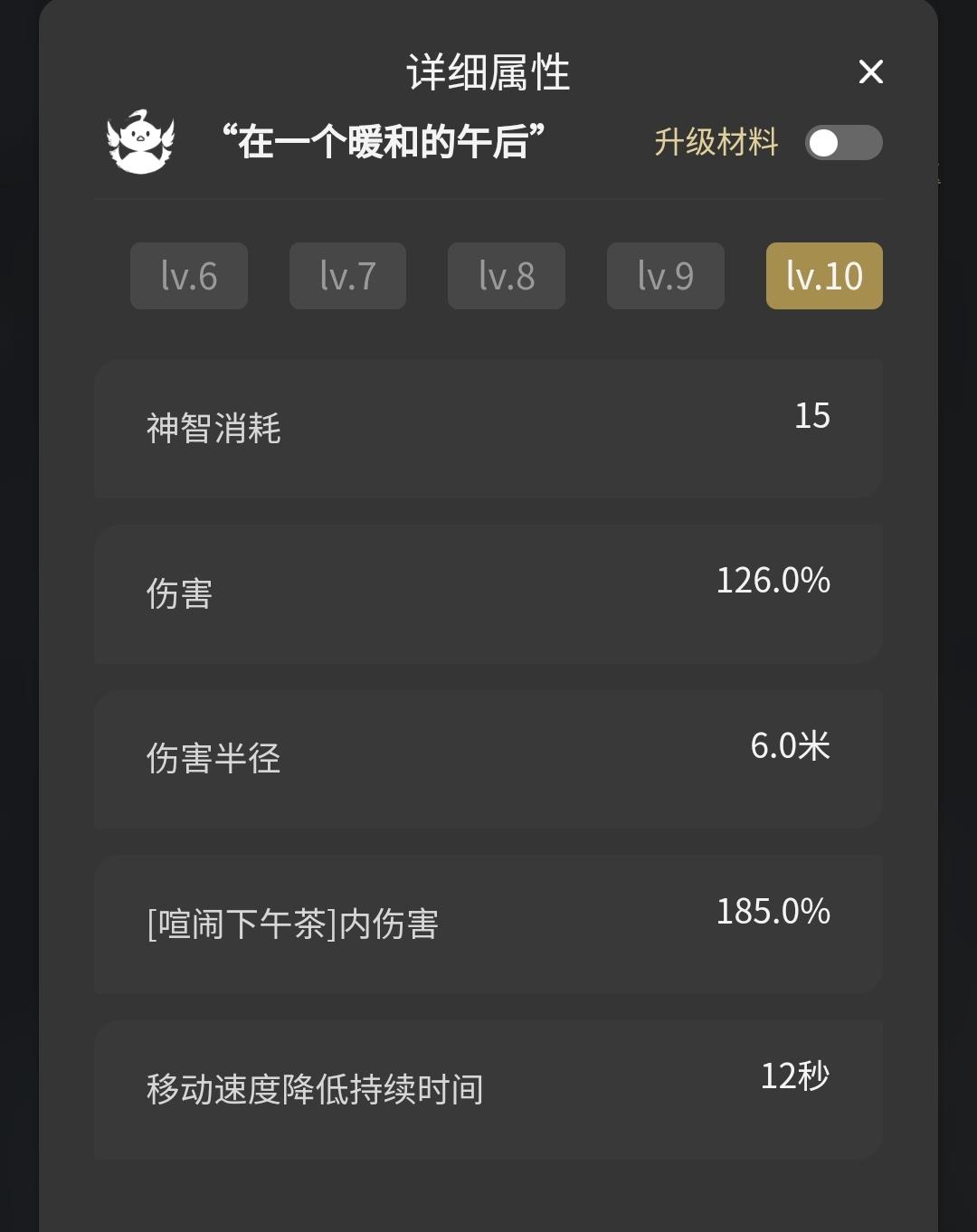Close the 详细属性 dialog
This screenshot has height=1232, width=977.
[870, 72]
